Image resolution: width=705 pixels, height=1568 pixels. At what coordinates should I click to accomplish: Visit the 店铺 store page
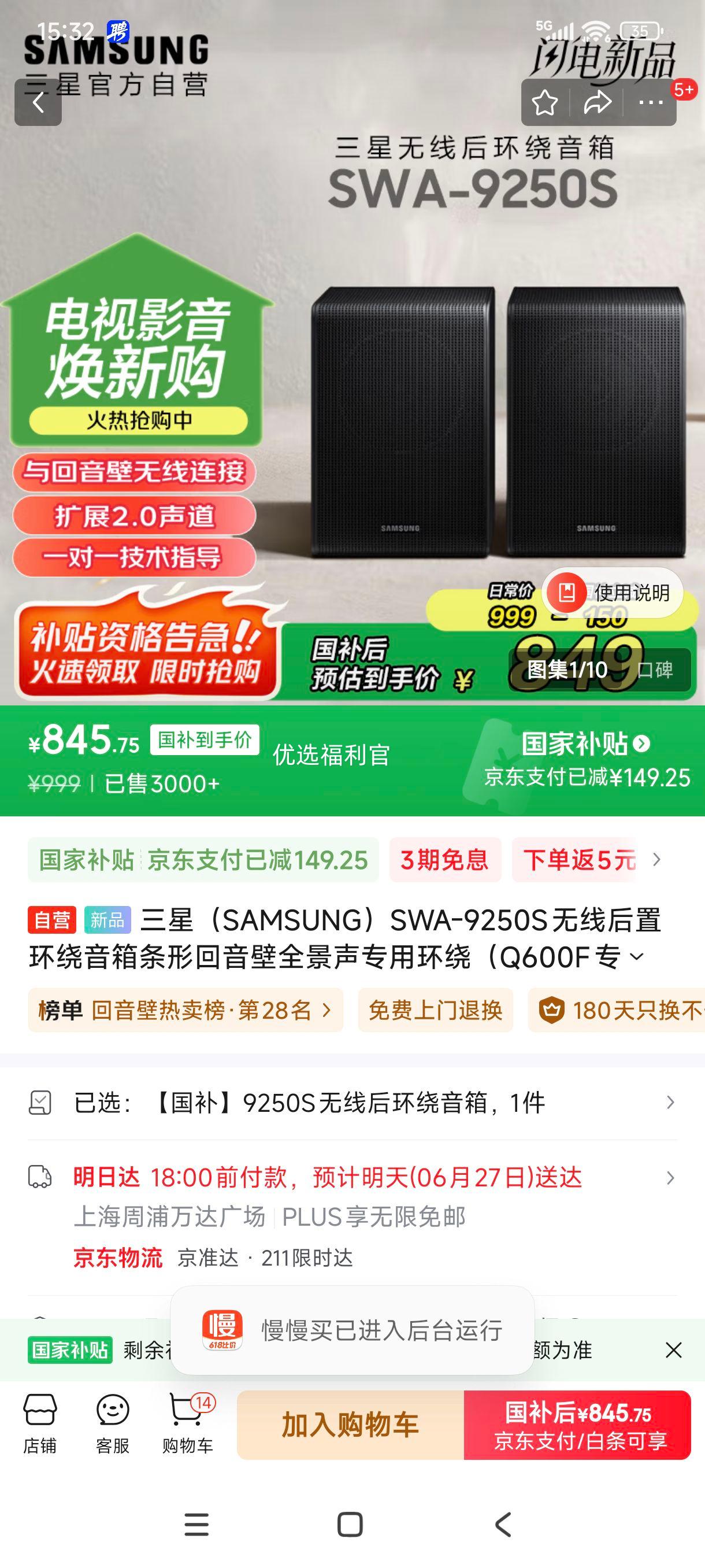click(x=40, y=1423)
